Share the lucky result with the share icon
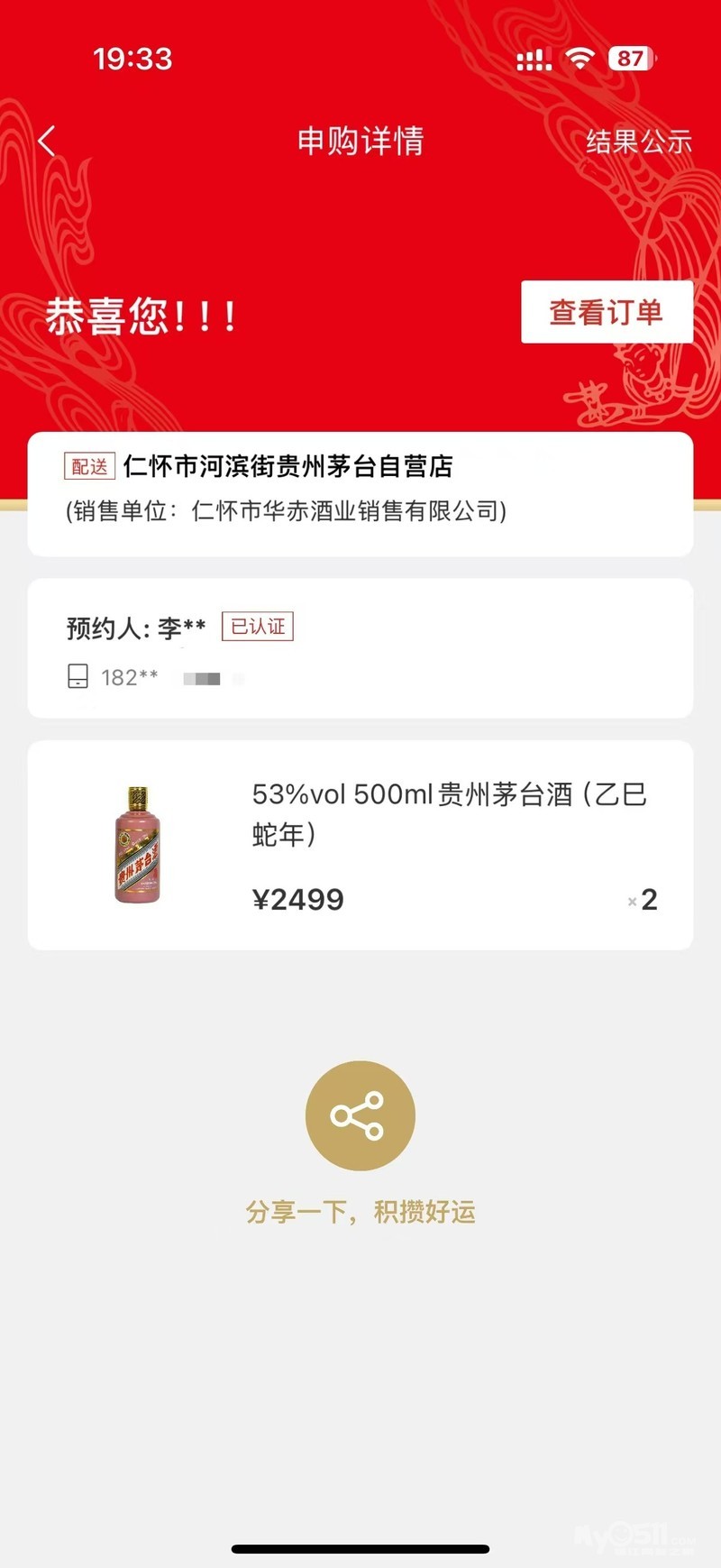721x1568 pixels. point(360,1115)
